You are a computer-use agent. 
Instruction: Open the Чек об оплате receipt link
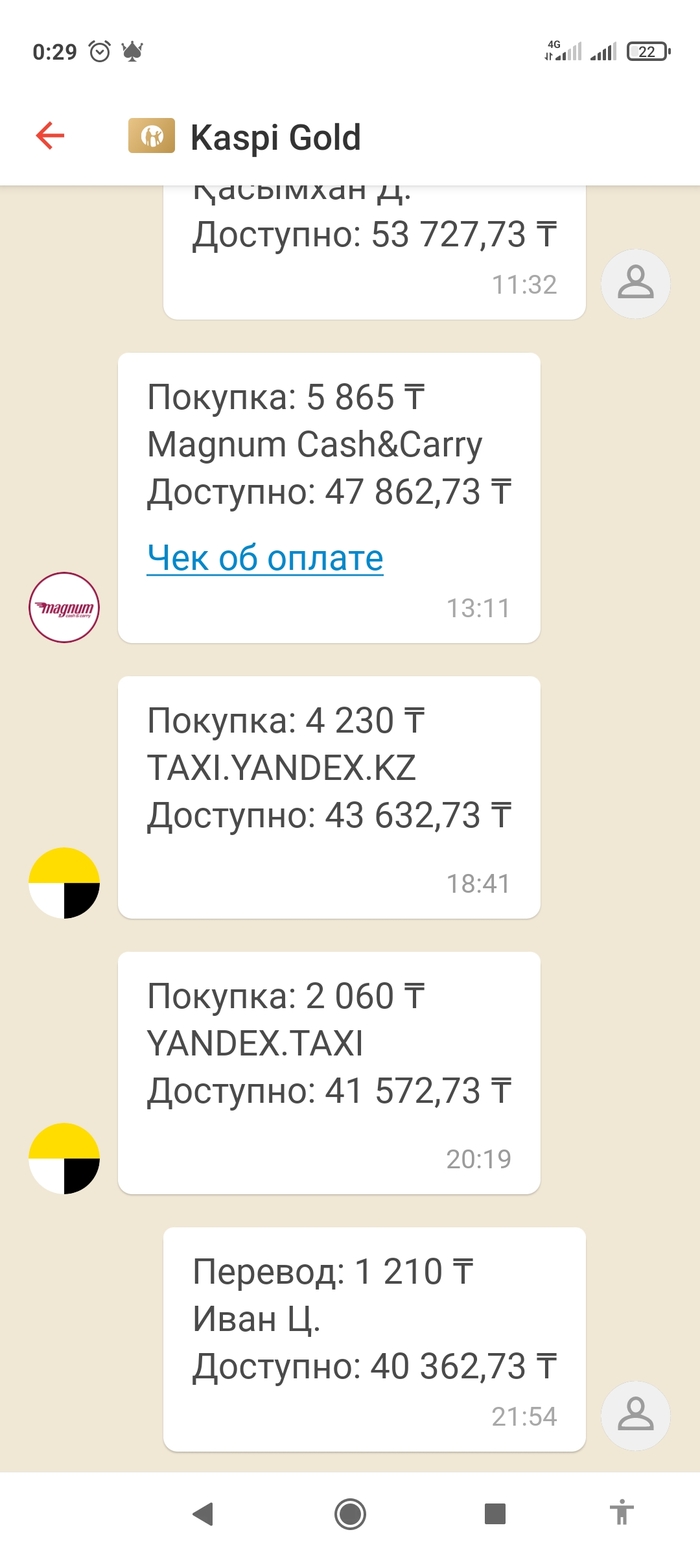tap(265, 558)
